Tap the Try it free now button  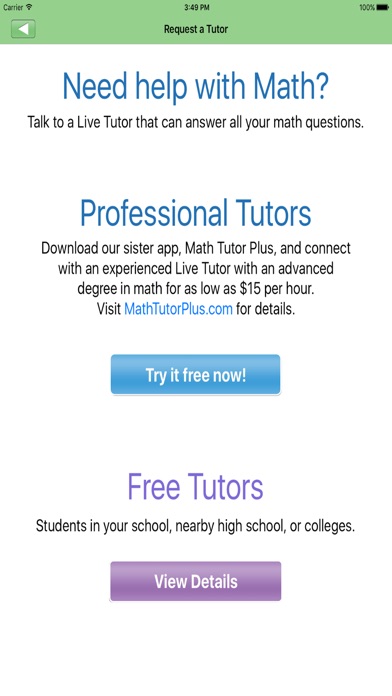195,375
